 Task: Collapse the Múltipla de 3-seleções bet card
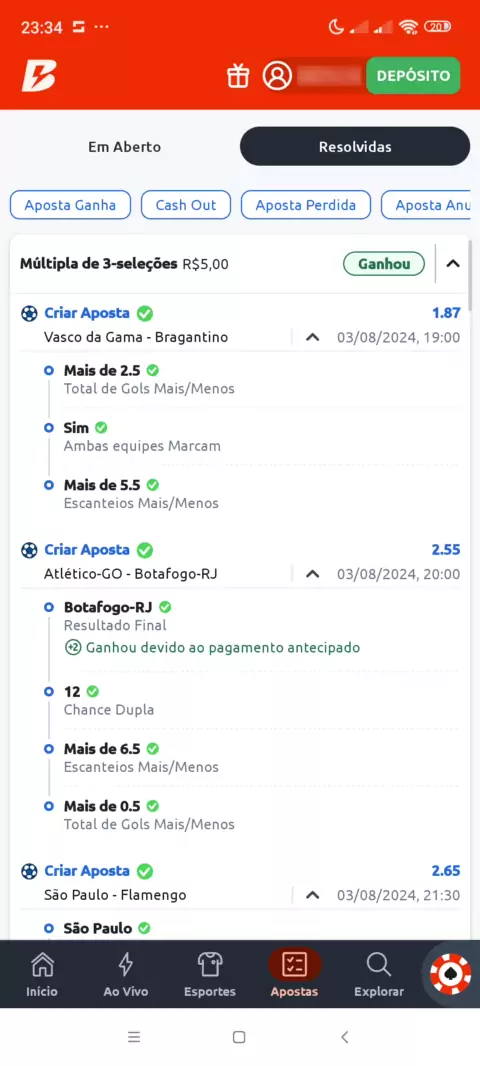pyautogui.click(x=453, y=264)
